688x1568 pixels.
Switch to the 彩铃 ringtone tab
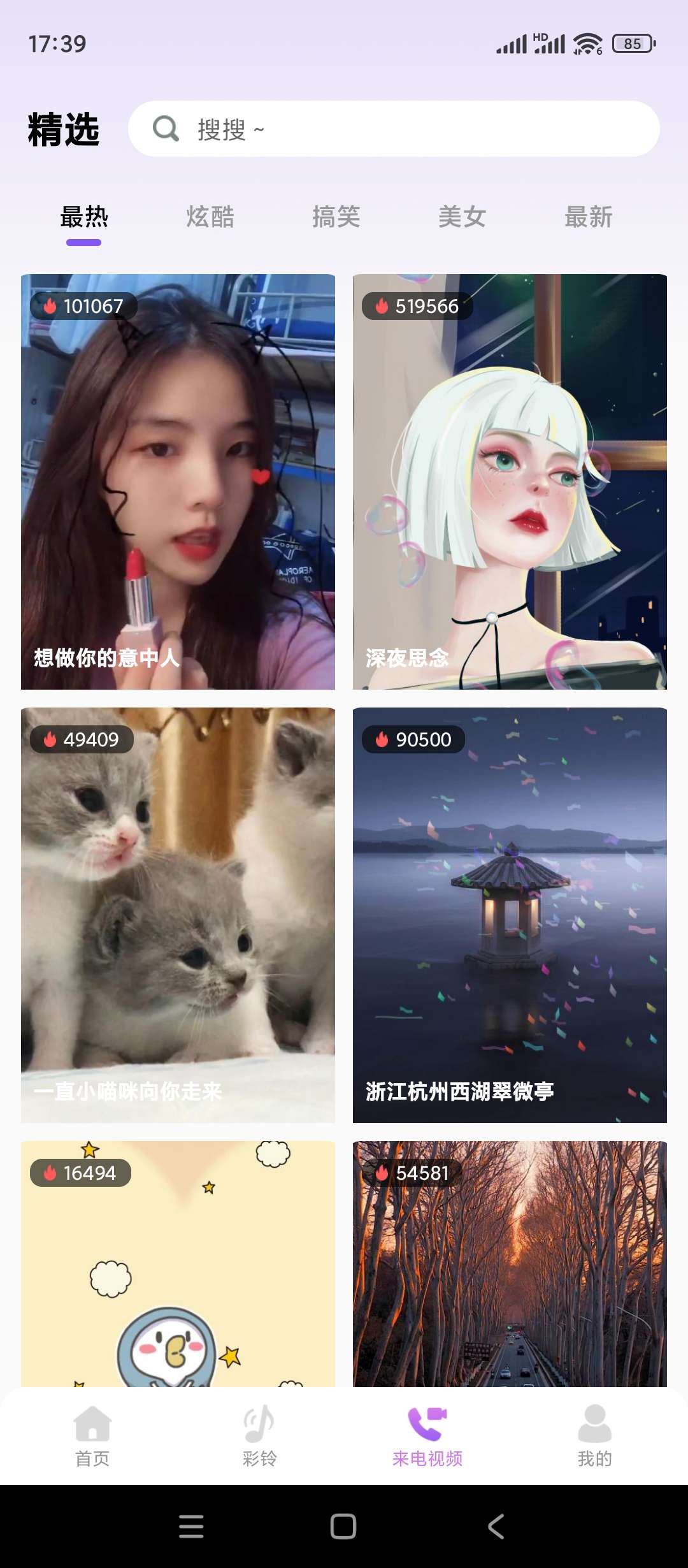pyautogui.click(x=259, y=1435)
